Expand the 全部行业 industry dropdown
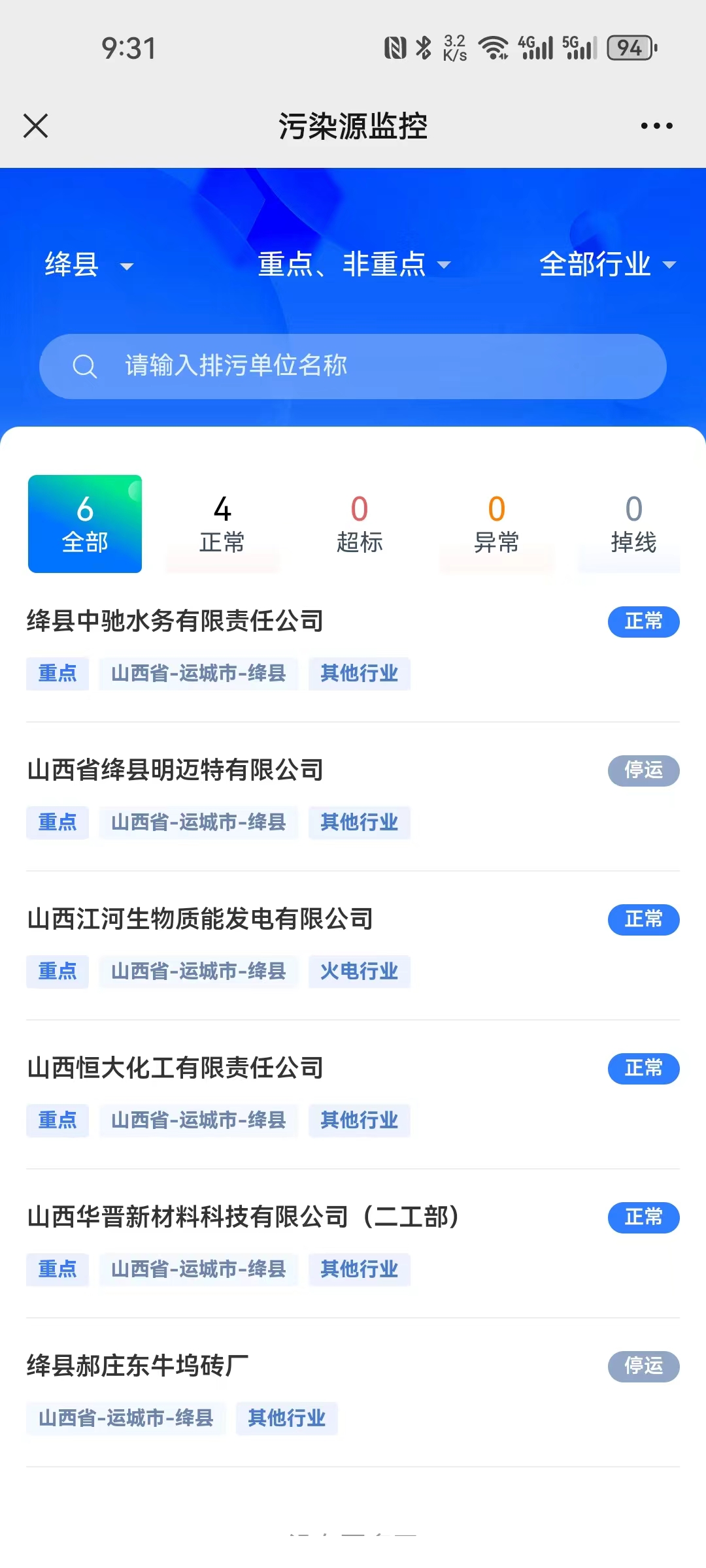Image resolution: width=706 pixels, height=1568 pixels. point(607,265)
